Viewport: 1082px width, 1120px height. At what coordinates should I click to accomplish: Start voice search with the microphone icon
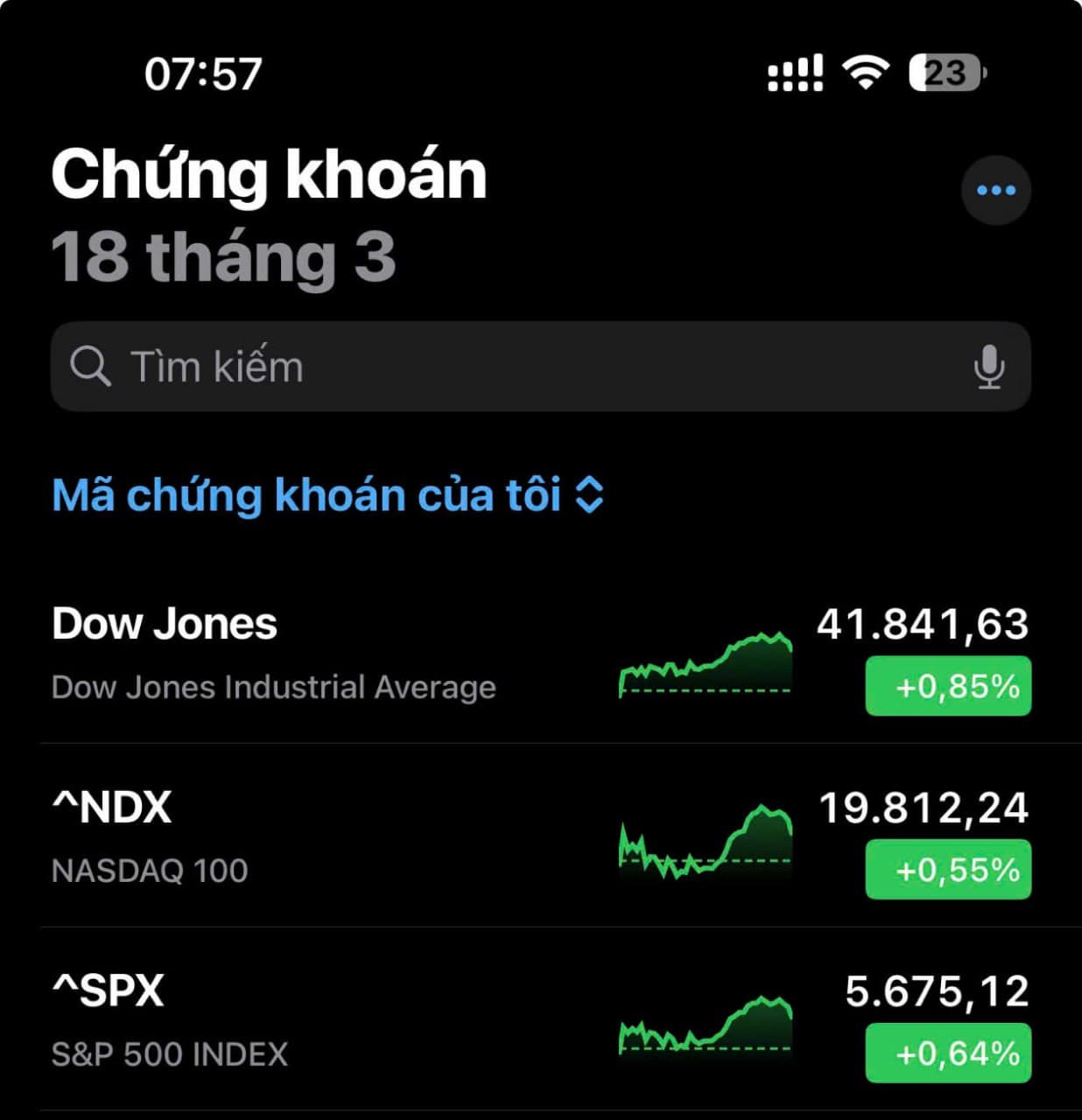coord(988,367)
